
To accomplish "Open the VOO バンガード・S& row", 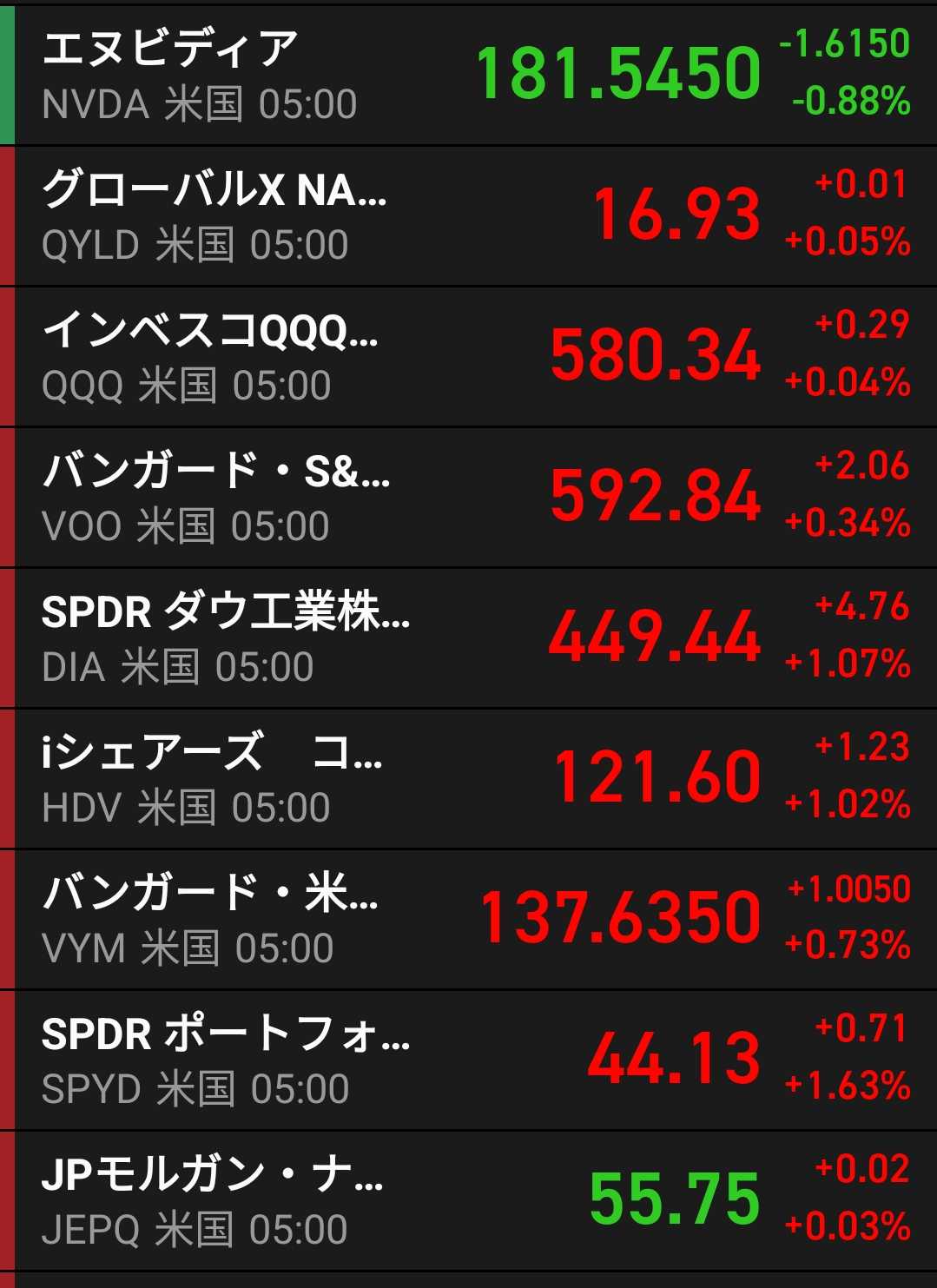I will [x=469, y=497].
